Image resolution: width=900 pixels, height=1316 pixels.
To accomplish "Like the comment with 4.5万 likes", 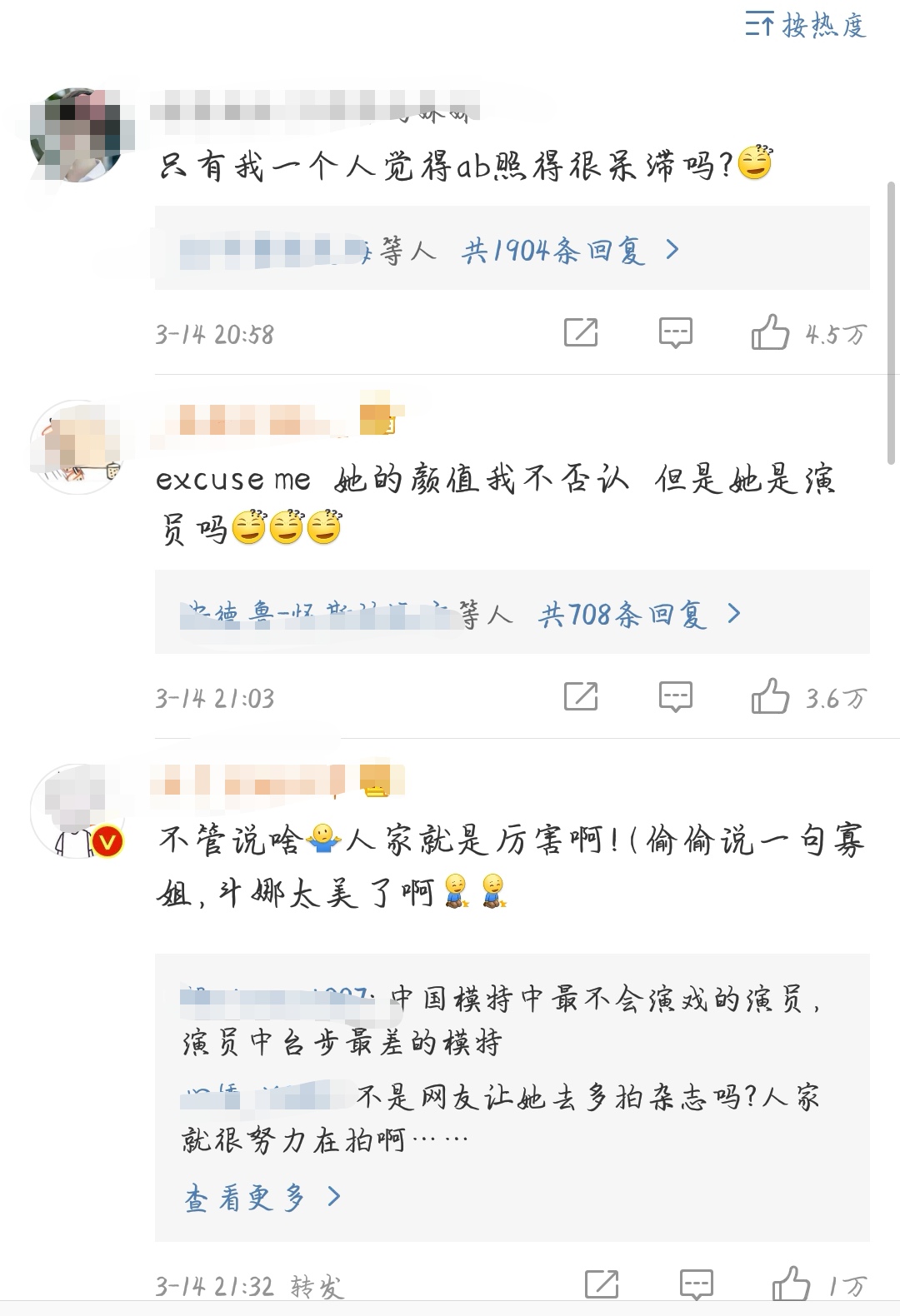I will (771, 332).
